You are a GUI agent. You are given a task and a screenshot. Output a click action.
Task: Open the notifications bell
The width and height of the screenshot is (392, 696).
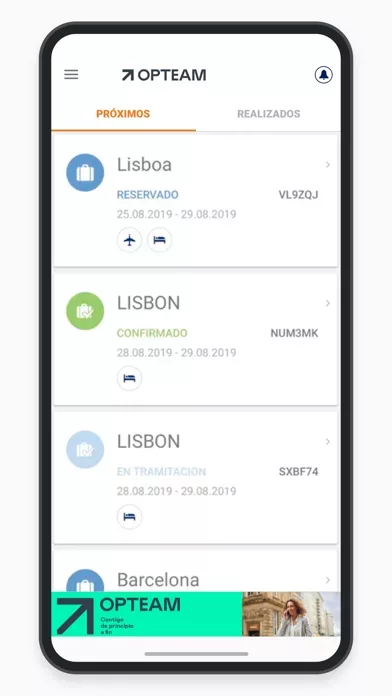[324, 75]
